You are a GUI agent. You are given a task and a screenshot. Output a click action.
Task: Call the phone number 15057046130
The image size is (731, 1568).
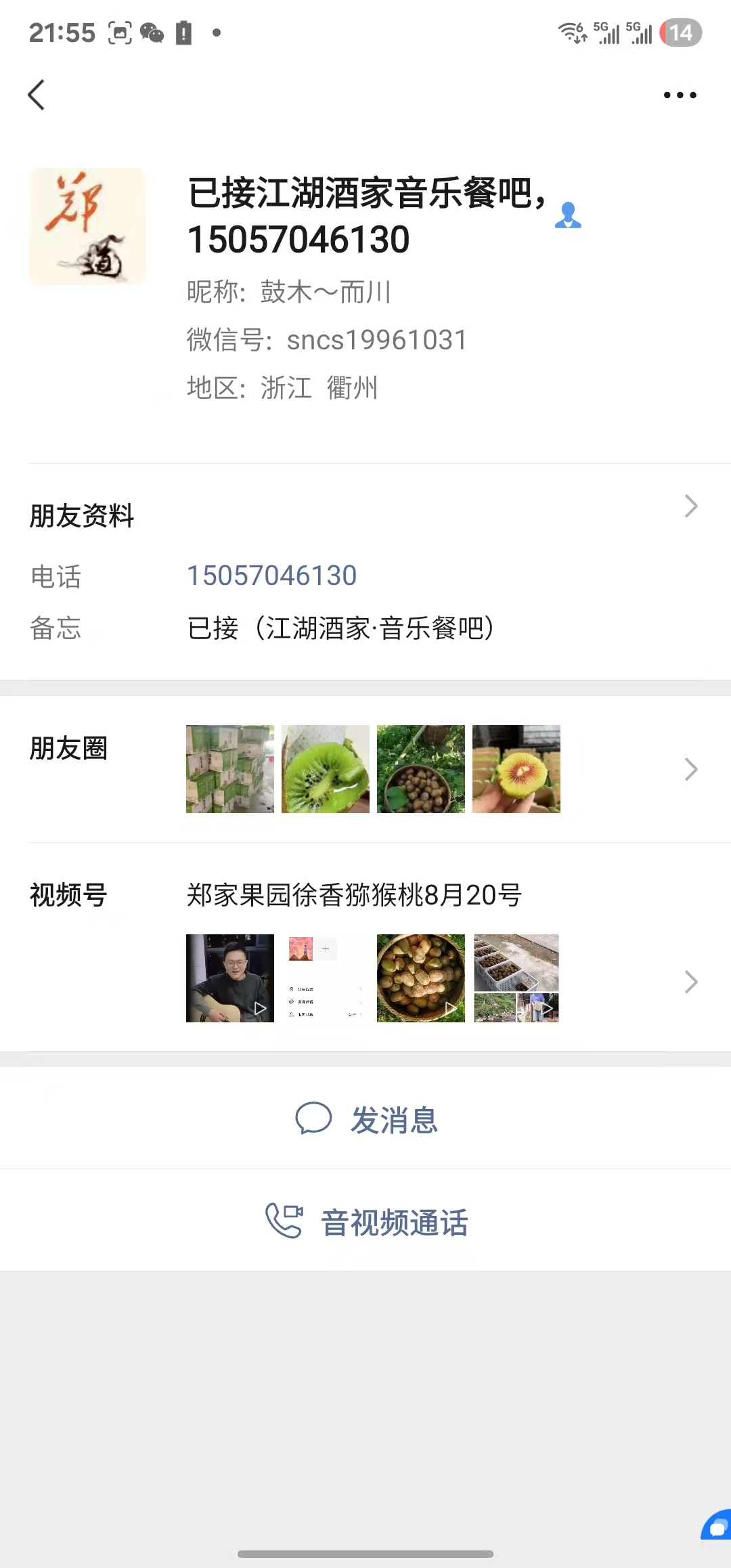272,575
